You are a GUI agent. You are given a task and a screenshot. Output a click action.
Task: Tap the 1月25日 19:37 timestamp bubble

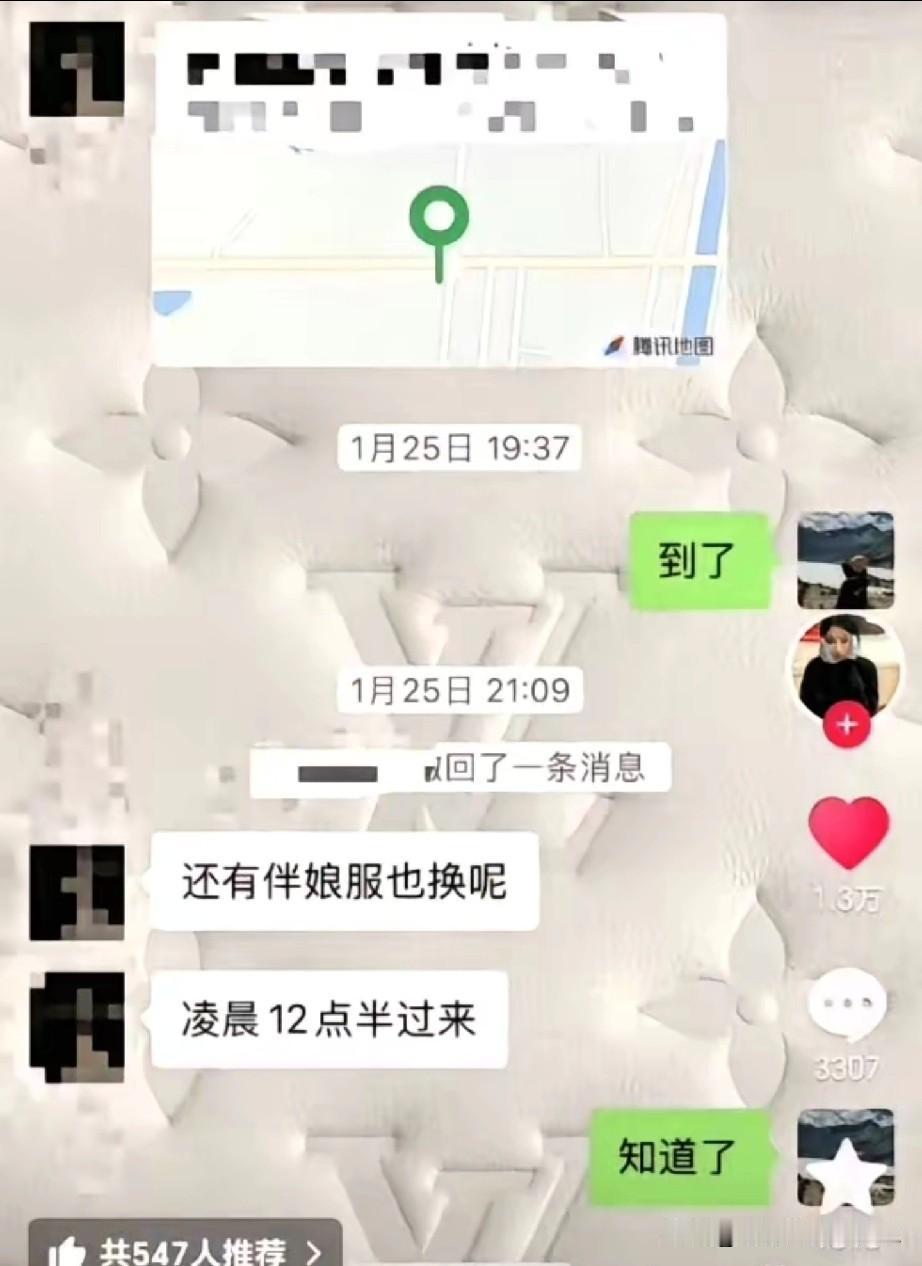click(x=460, y=448)
